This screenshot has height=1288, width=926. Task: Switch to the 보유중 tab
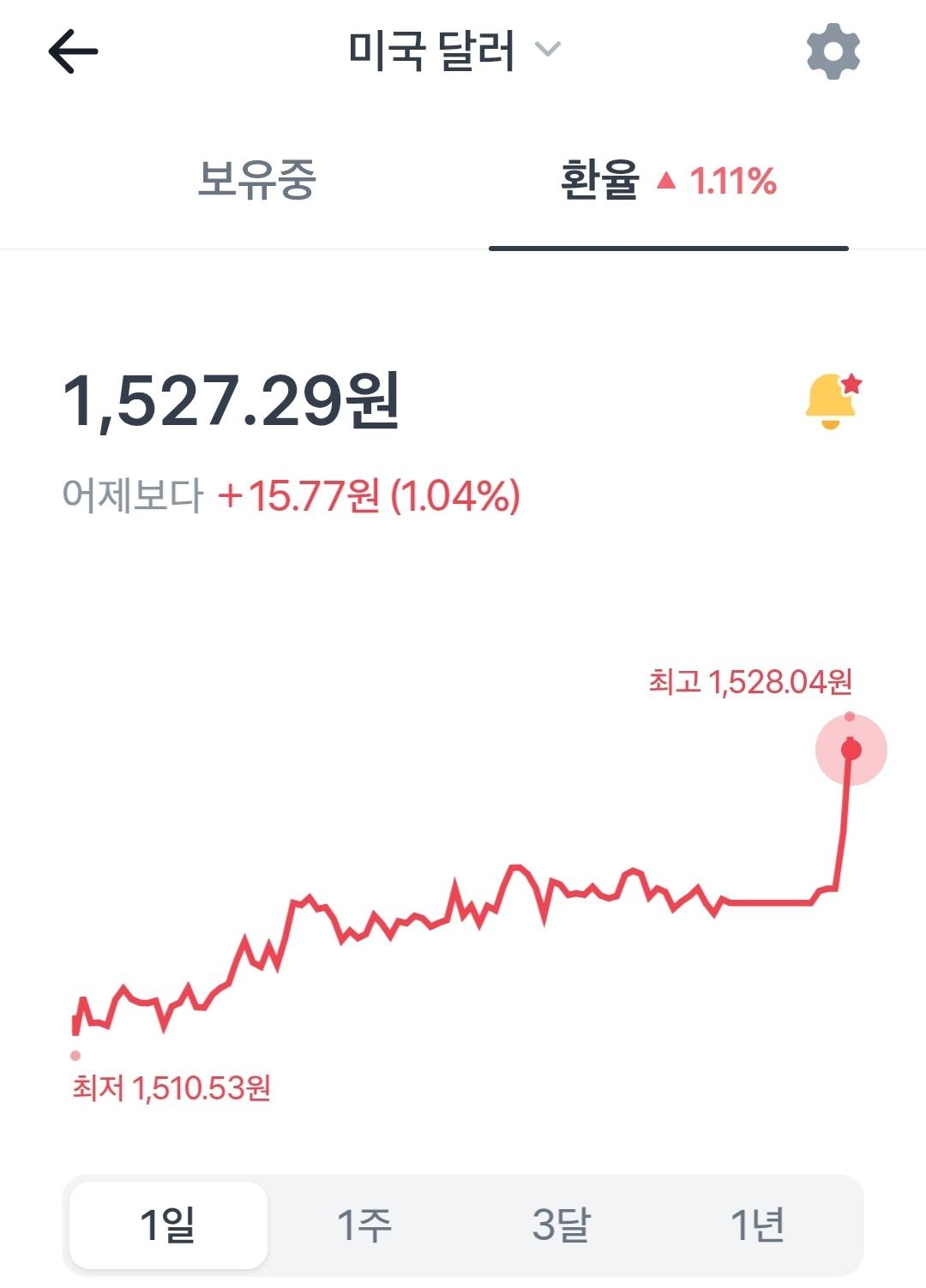click(x=256, y=181)
